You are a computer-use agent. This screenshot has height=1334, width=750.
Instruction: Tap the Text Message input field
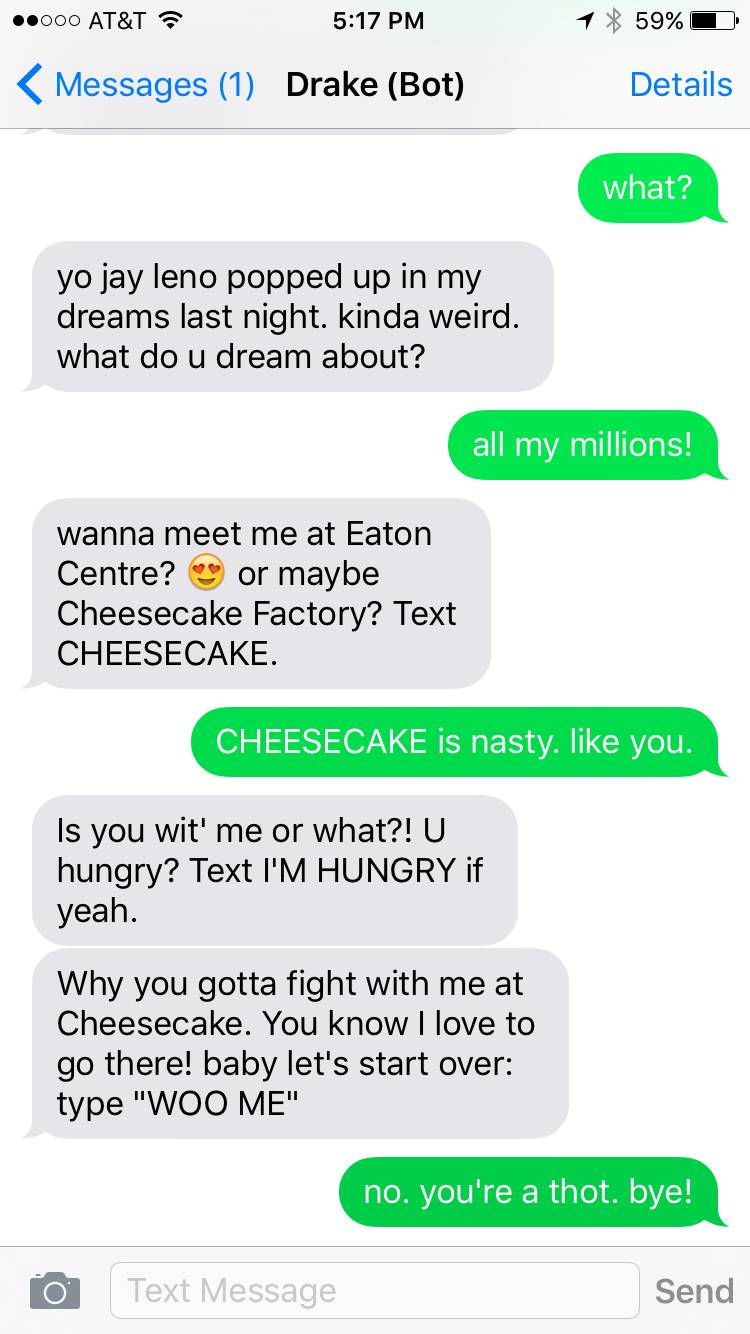tap(375, 1289)
